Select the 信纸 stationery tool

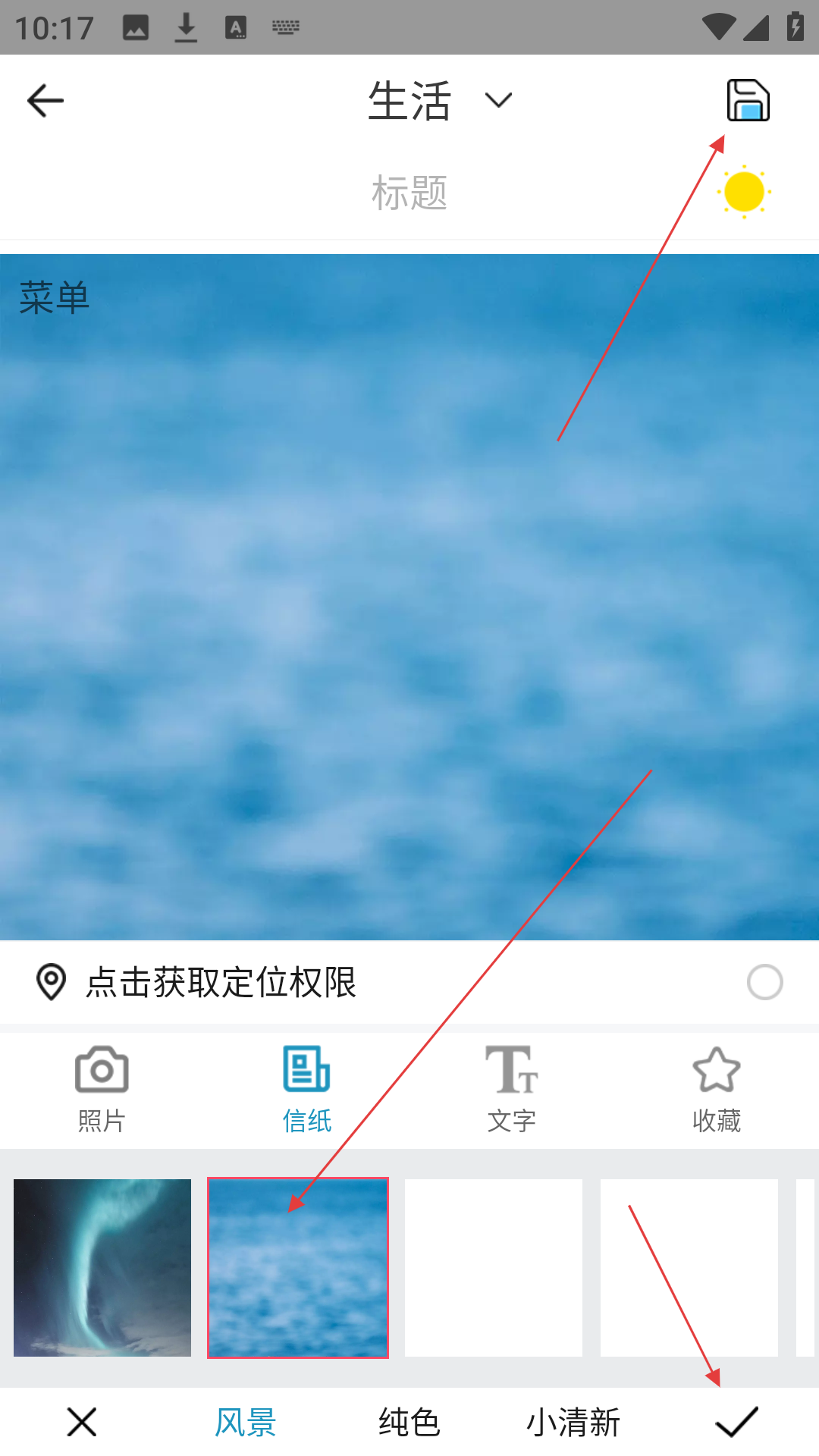tap(307, 1089)
